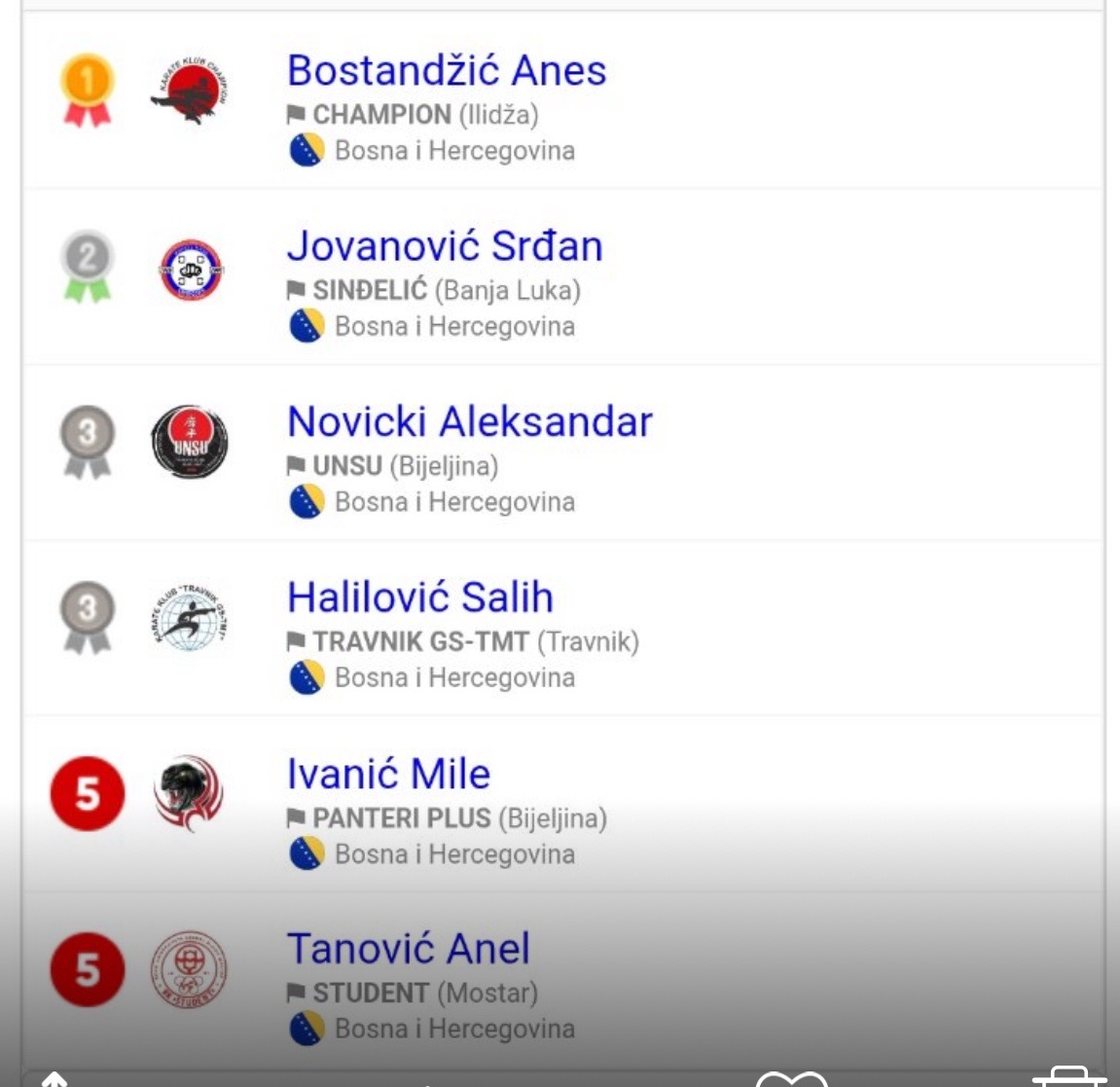Open Tanović Anel's competitor page
This screenshot has width=1120, height=1087.
[x=408, y=949]
